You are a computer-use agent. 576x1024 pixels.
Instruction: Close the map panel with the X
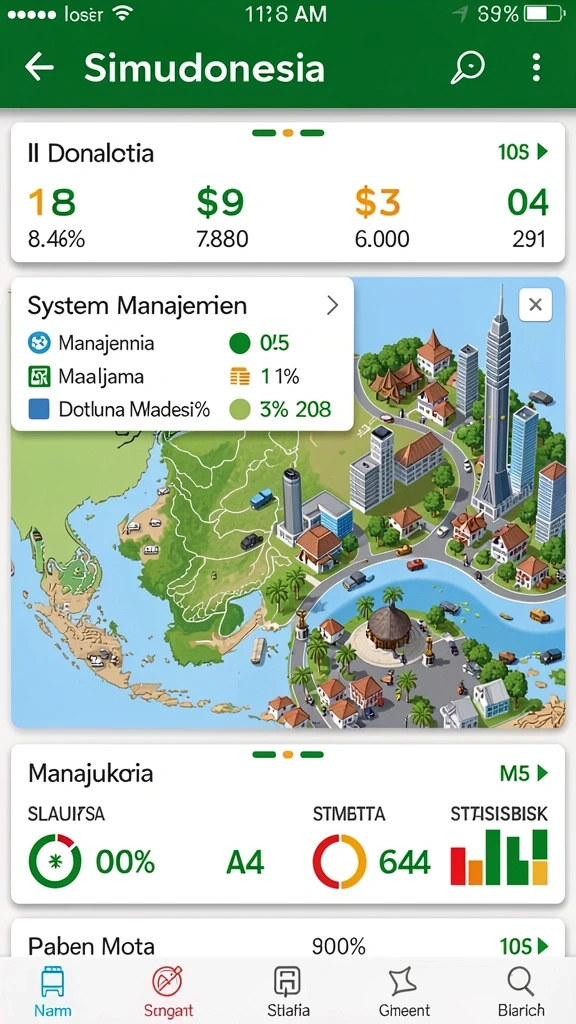click(536, 304)
